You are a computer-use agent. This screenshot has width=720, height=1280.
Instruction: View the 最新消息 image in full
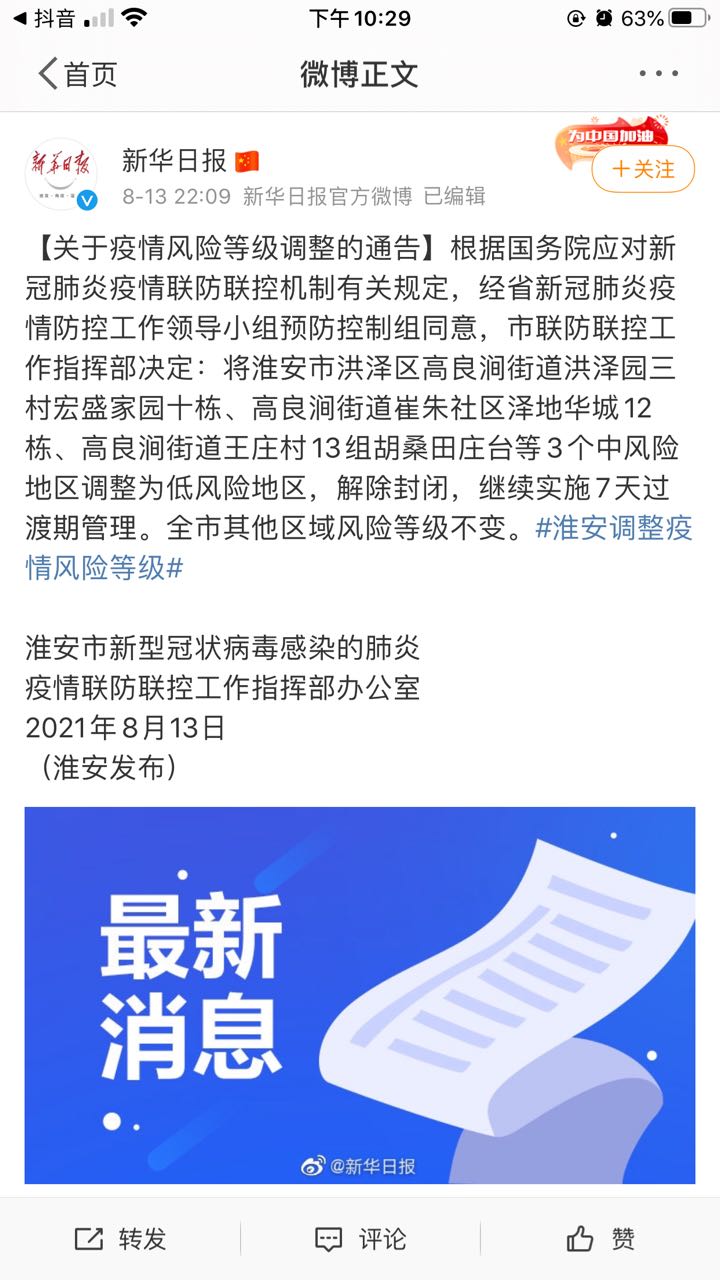(360, 995)
